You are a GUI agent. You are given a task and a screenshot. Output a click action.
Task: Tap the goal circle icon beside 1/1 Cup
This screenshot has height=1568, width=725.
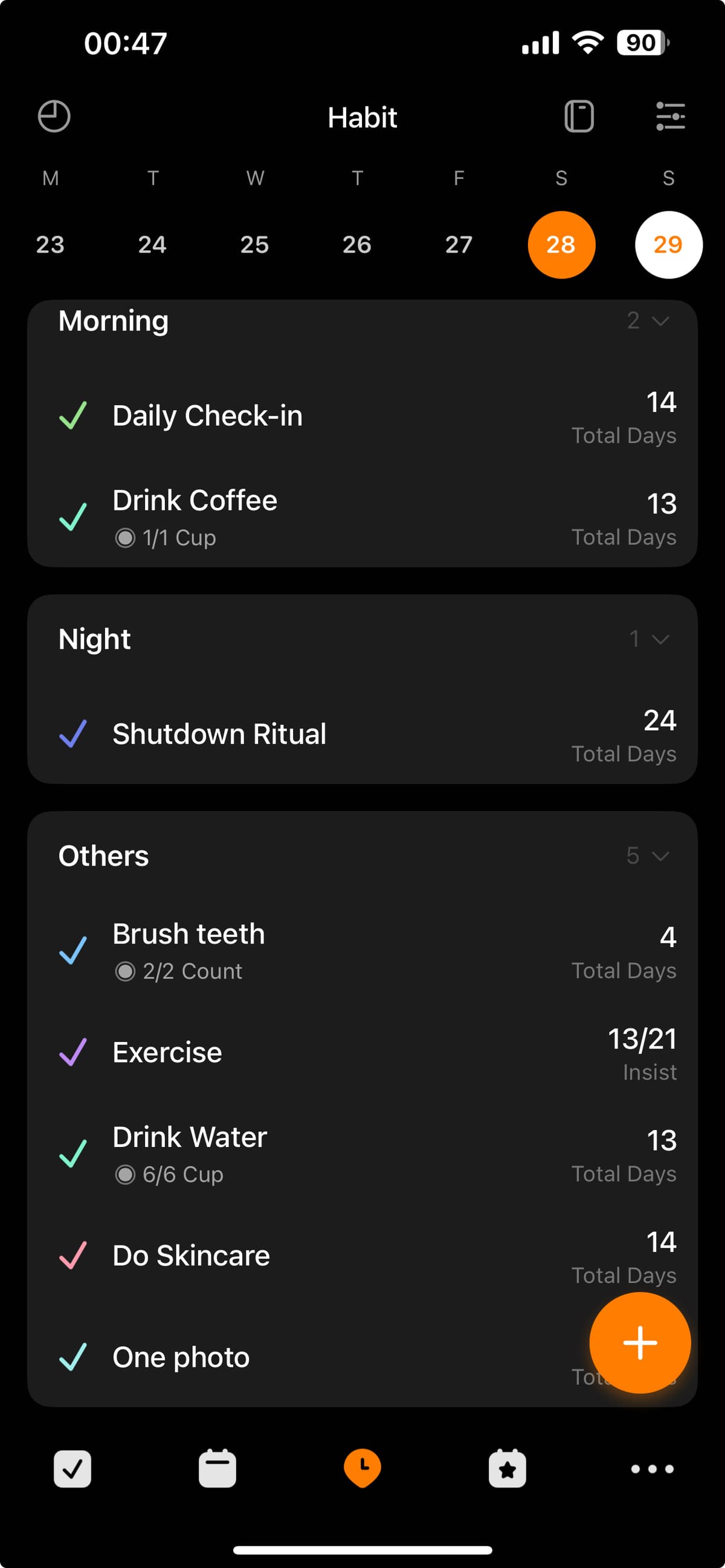point(126,538)
